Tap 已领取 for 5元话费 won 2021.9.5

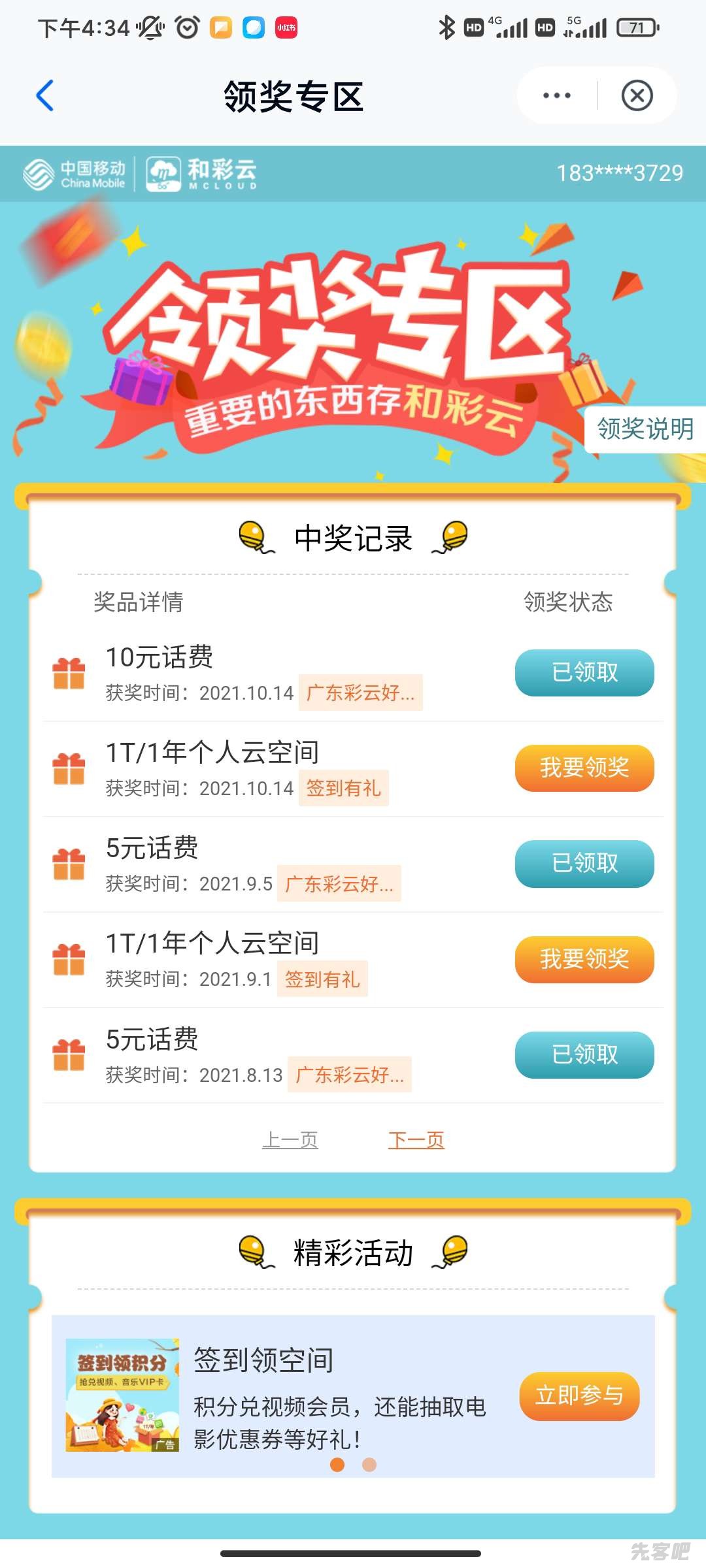(x=584, y=863)
